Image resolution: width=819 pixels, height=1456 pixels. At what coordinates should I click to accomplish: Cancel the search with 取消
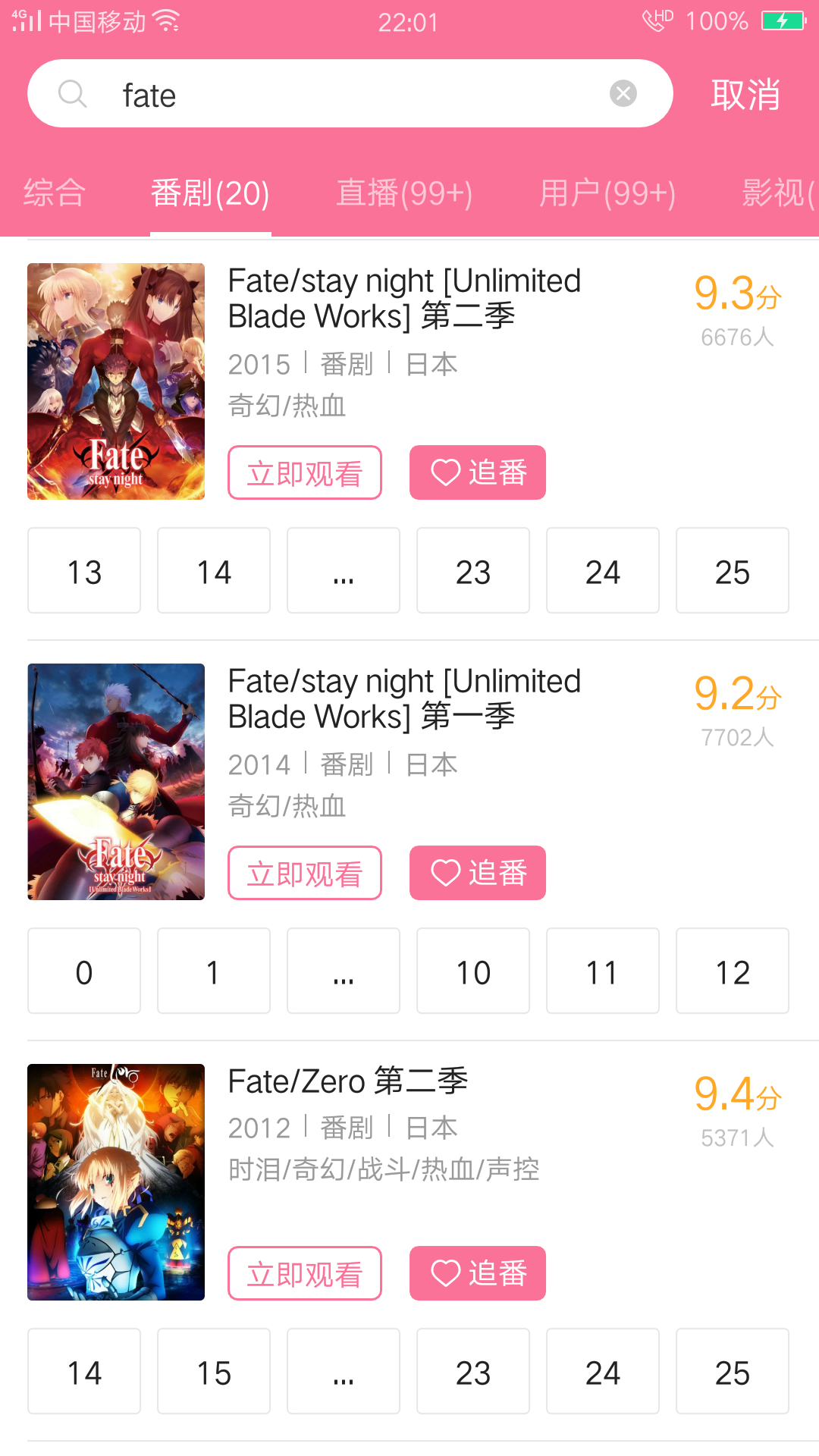point(745,95)
